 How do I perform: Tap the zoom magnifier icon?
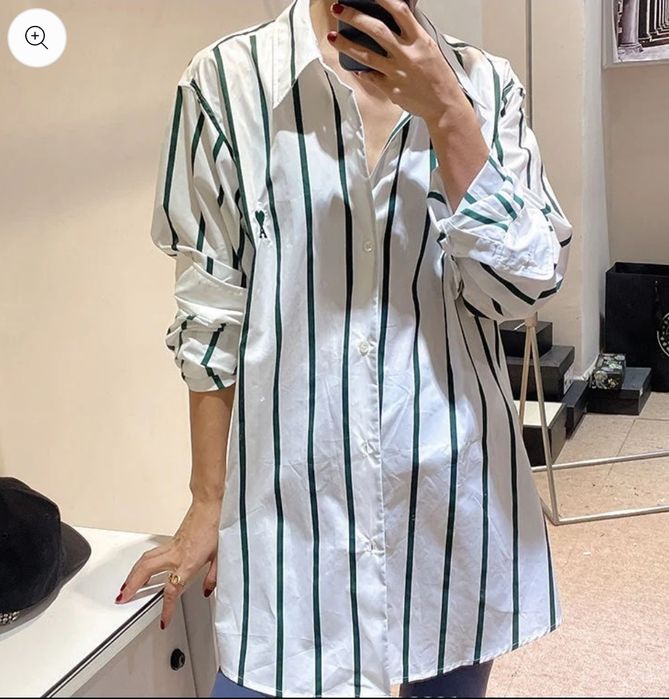(37, 38)
